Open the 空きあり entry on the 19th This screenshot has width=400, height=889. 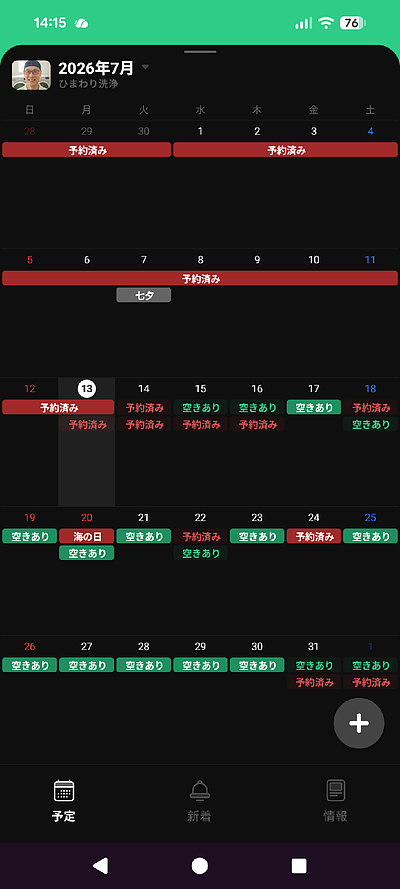coord(29,536)
